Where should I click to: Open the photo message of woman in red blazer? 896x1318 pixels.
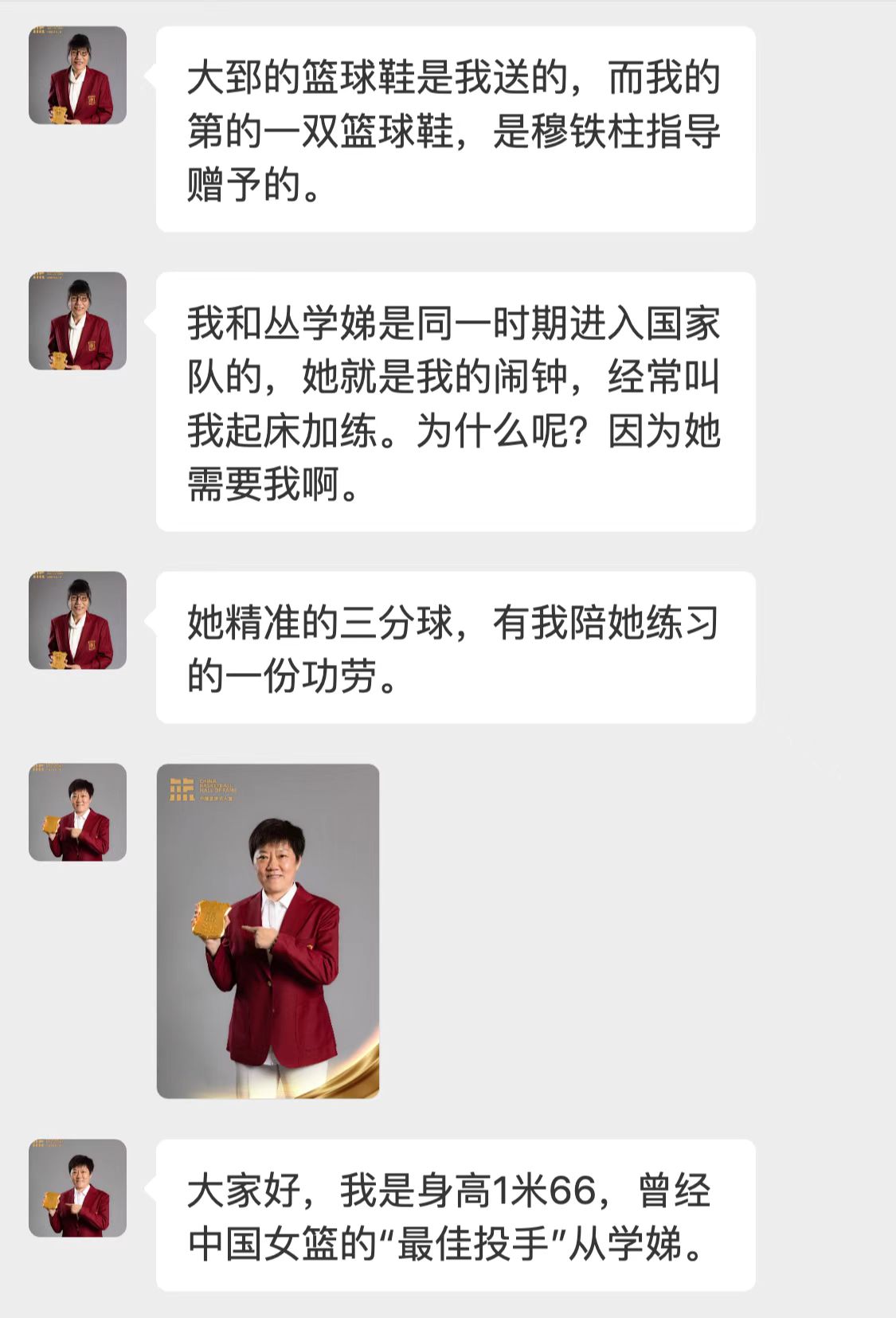tap(268, 930)
